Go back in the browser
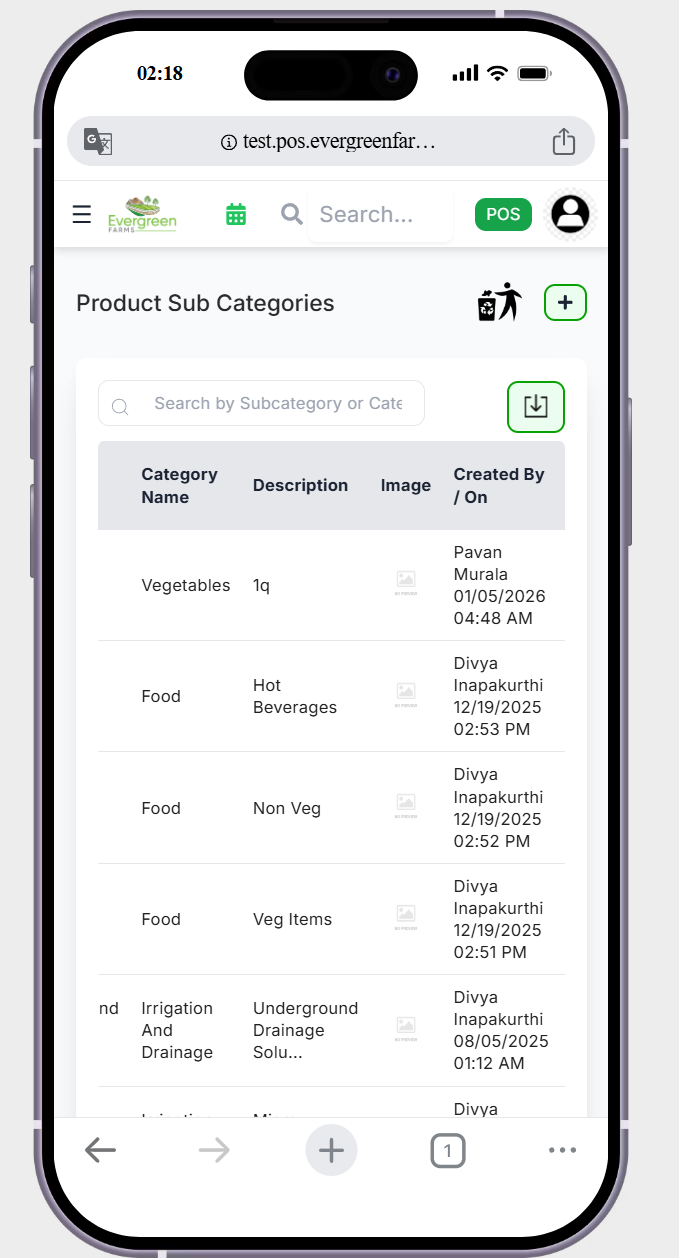This screenshot has width=679, height=1258. pyautogui.click(x=100, y=1151)
